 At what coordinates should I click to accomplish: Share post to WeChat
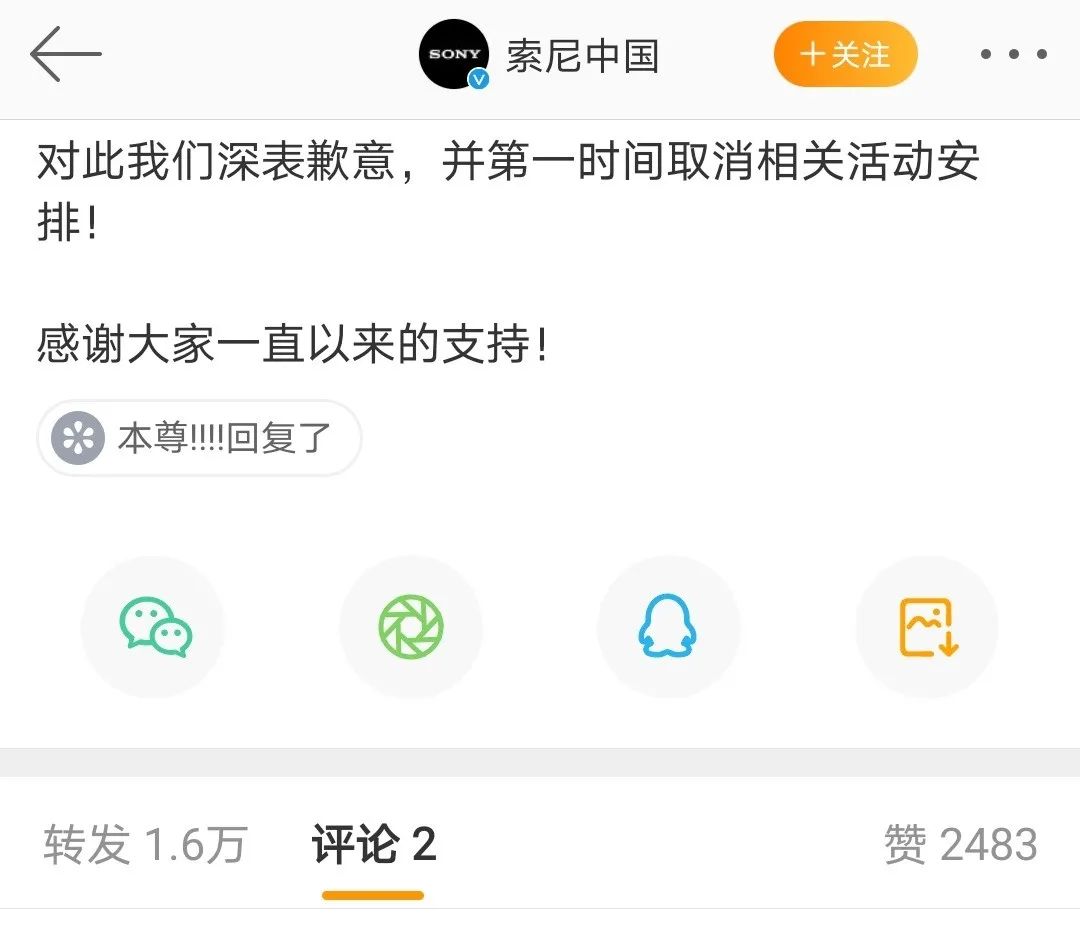coord(153,627)
